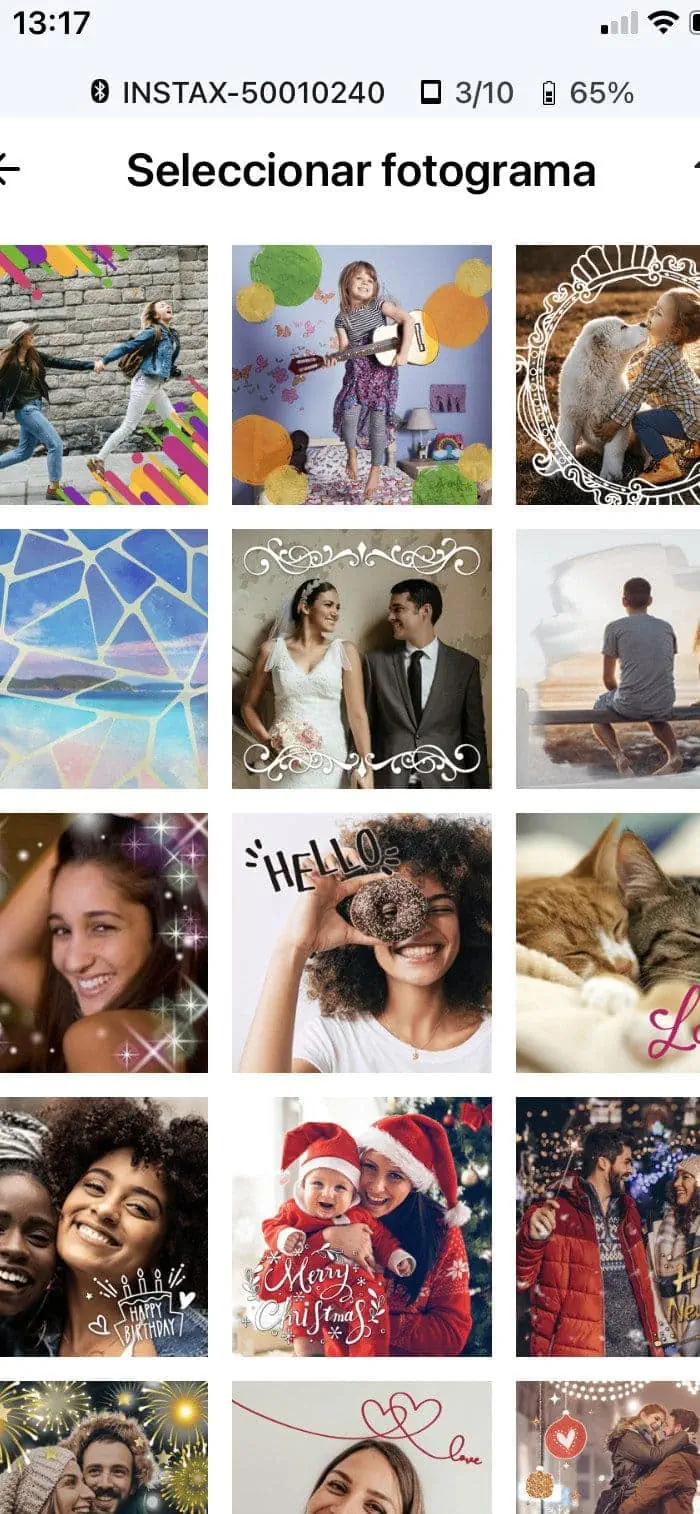Select the stained glass mosaic frame
The height and width of the screenshot is (1514, 700).
point(104,659)
